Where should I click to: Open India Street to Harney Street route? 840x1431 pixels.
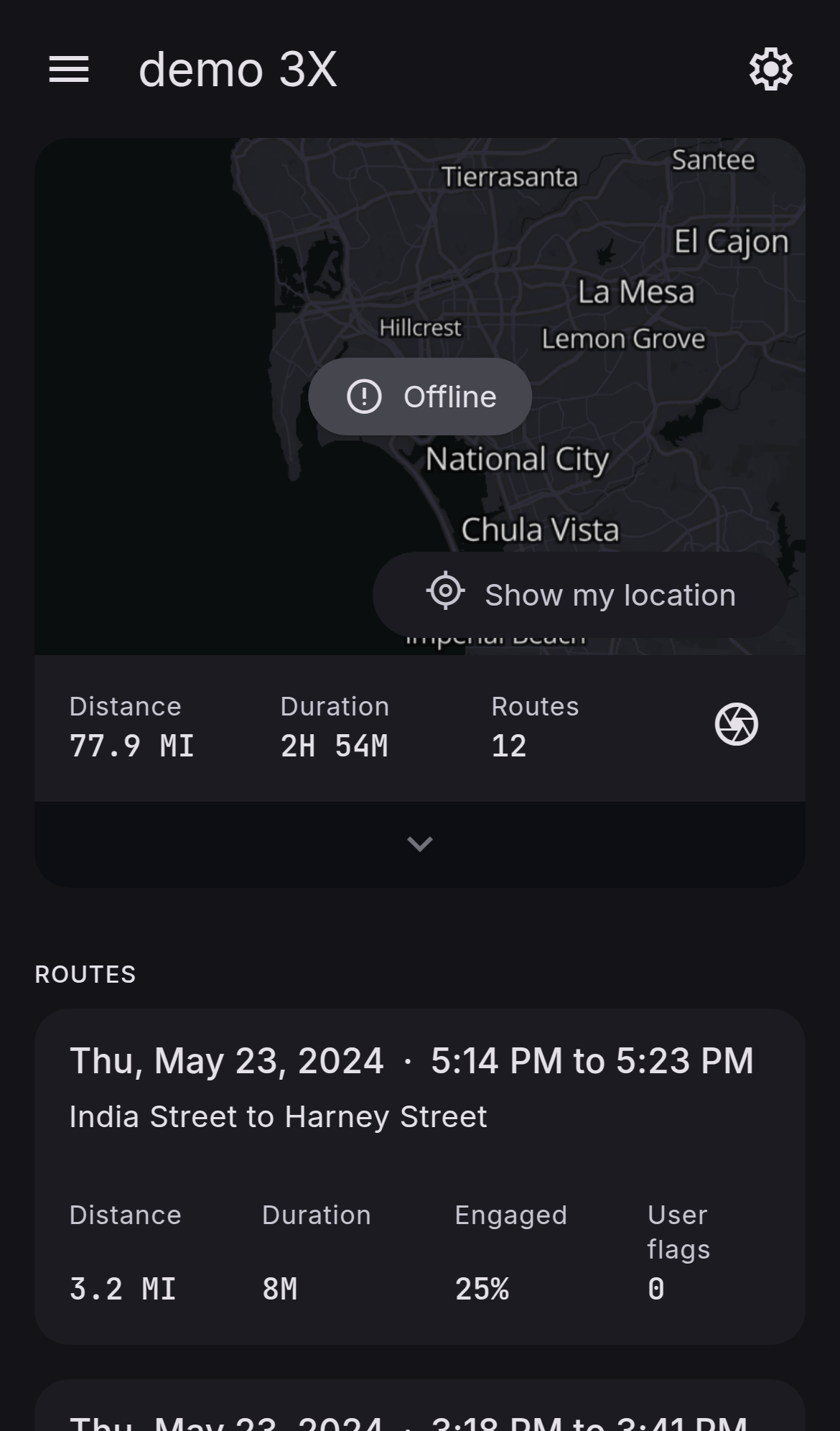(x=420, y=1175)
